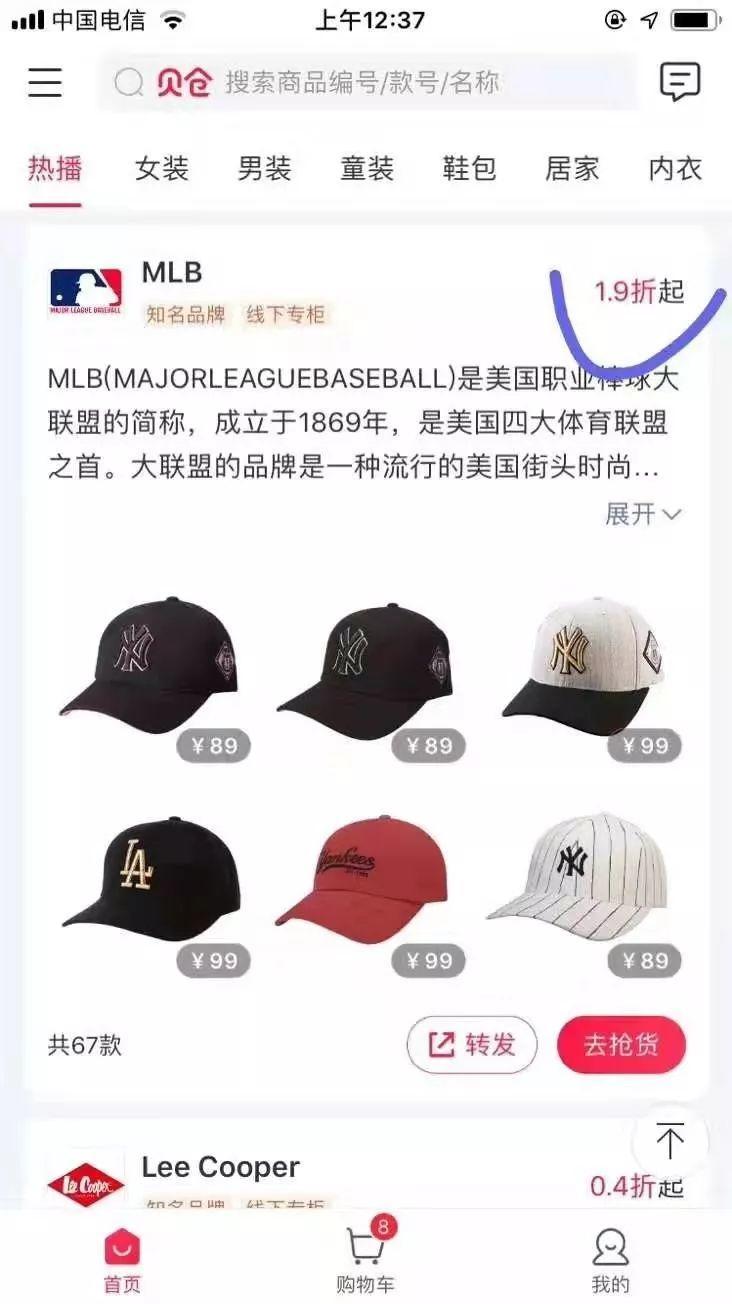Switch to the 女装 tab
This screenshot has height=1304, width=732.
coord(162,169)
